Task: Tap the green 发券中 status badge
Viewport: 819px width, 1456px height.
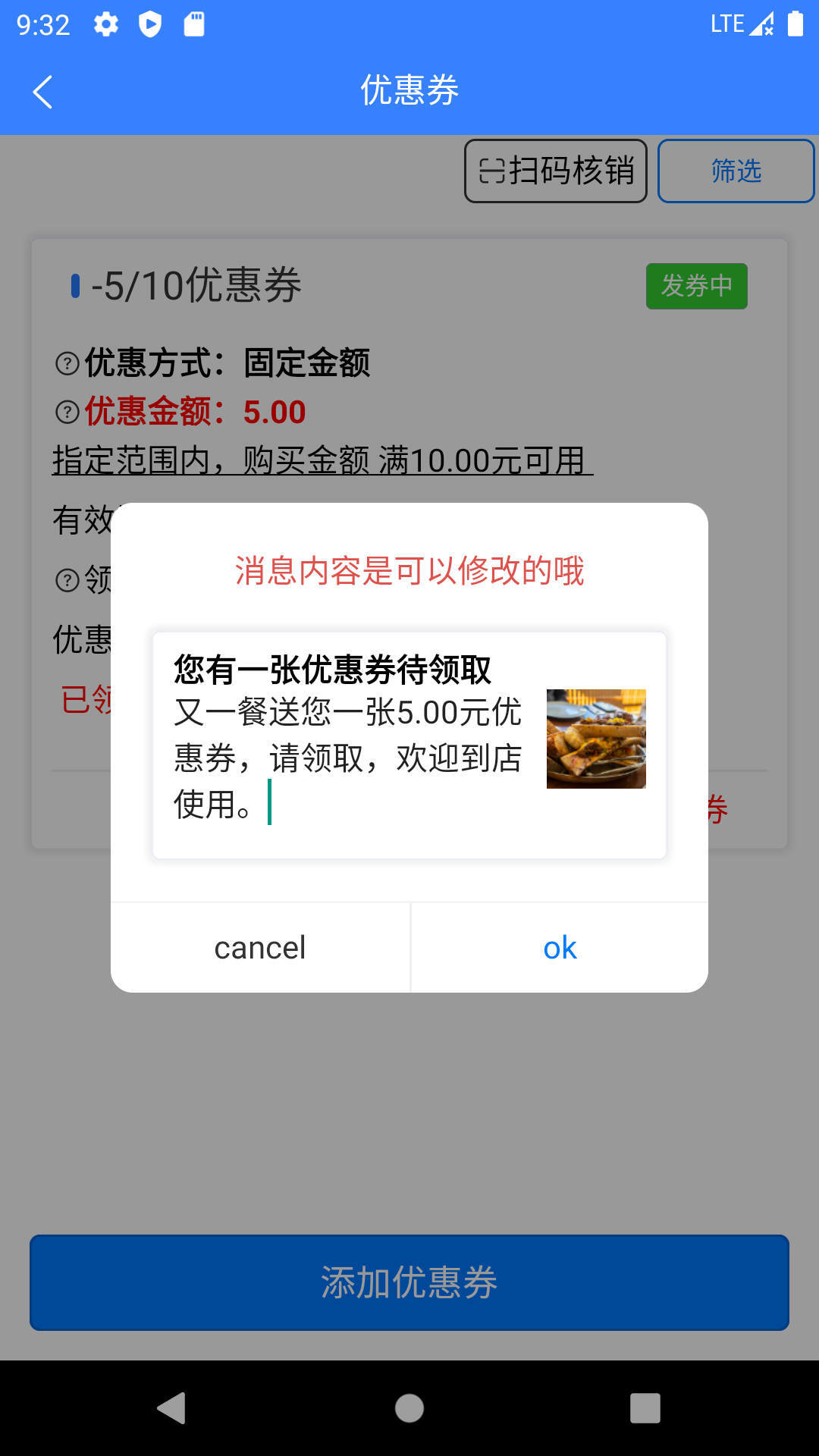Action: [695, 287]
